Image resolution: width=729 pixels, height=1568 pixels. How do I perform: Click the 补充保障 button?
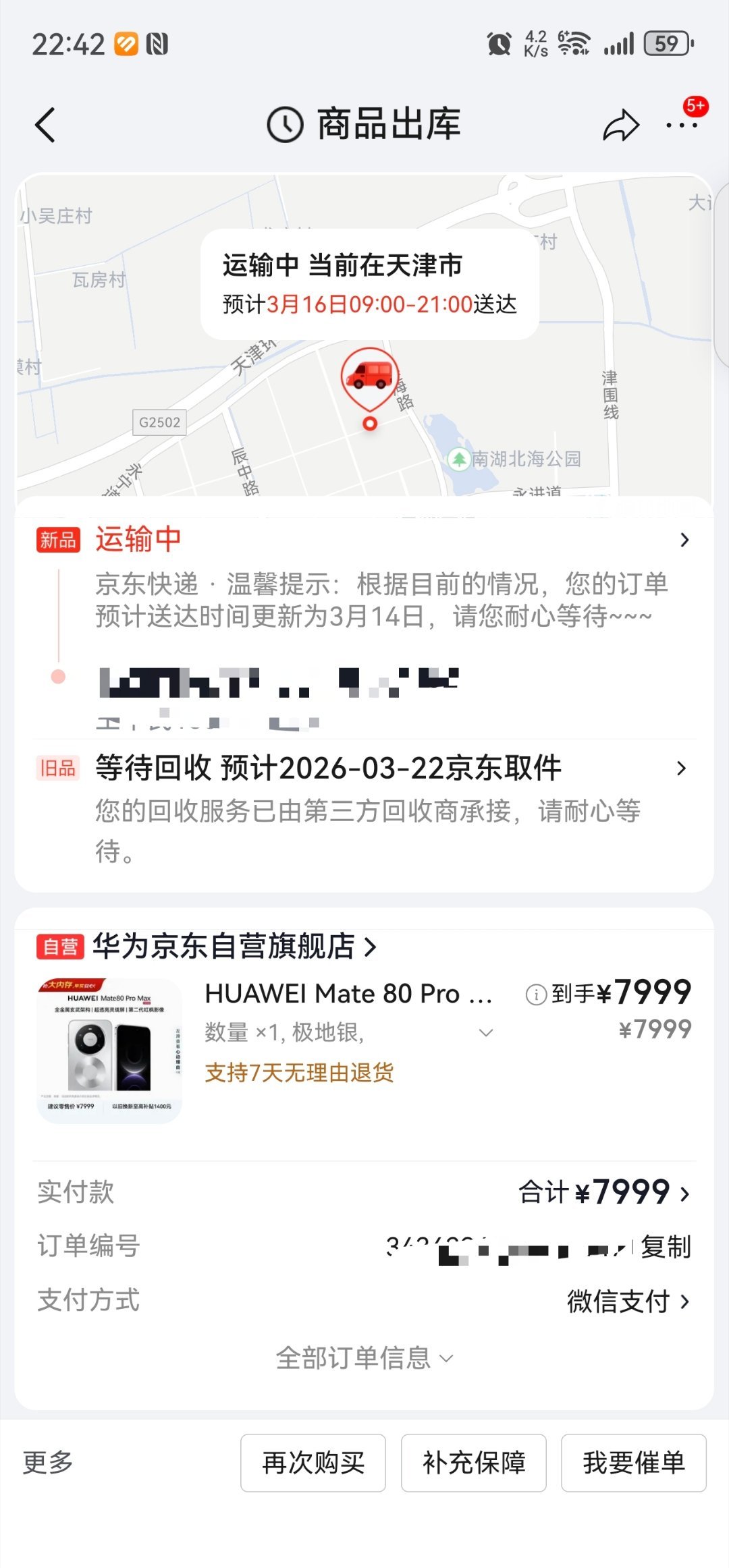point(473,1461)
